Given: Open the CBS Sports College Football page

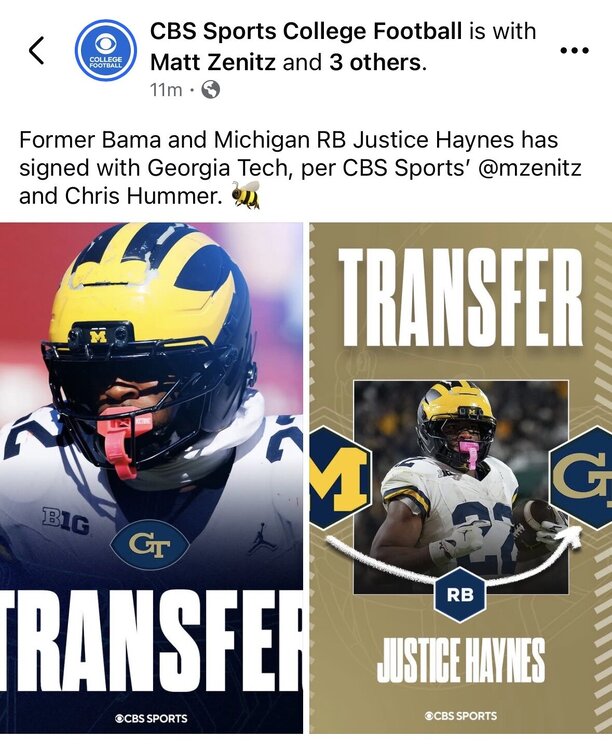Looking at the screenshot, I should tap(306, 32).
